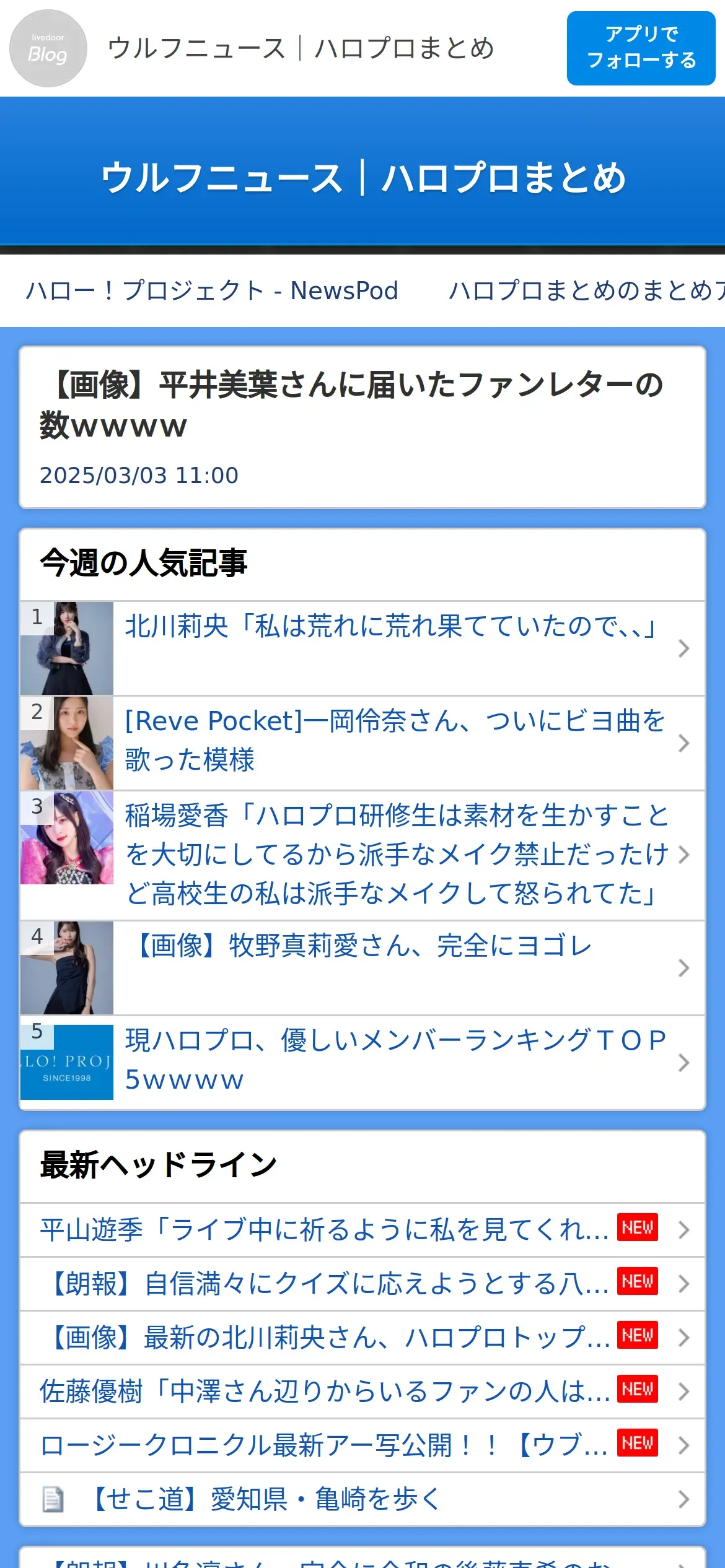
Task: Open rank 2 Reve Pocket 一岡伶奈 article
Action: (394, 741)
